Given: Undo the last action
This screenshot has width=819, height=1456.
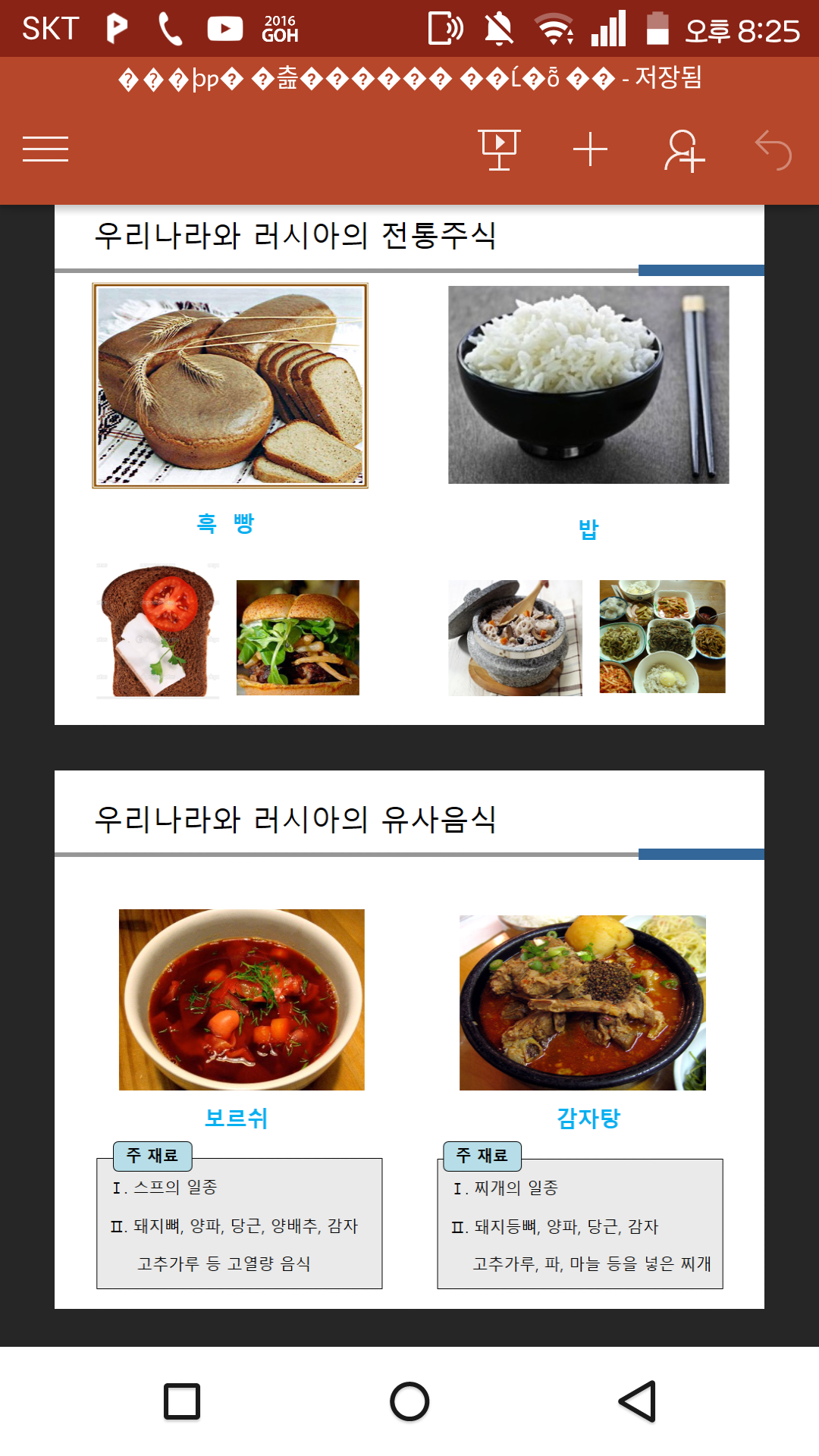Looking at the screenshot, I should [773, 150].
